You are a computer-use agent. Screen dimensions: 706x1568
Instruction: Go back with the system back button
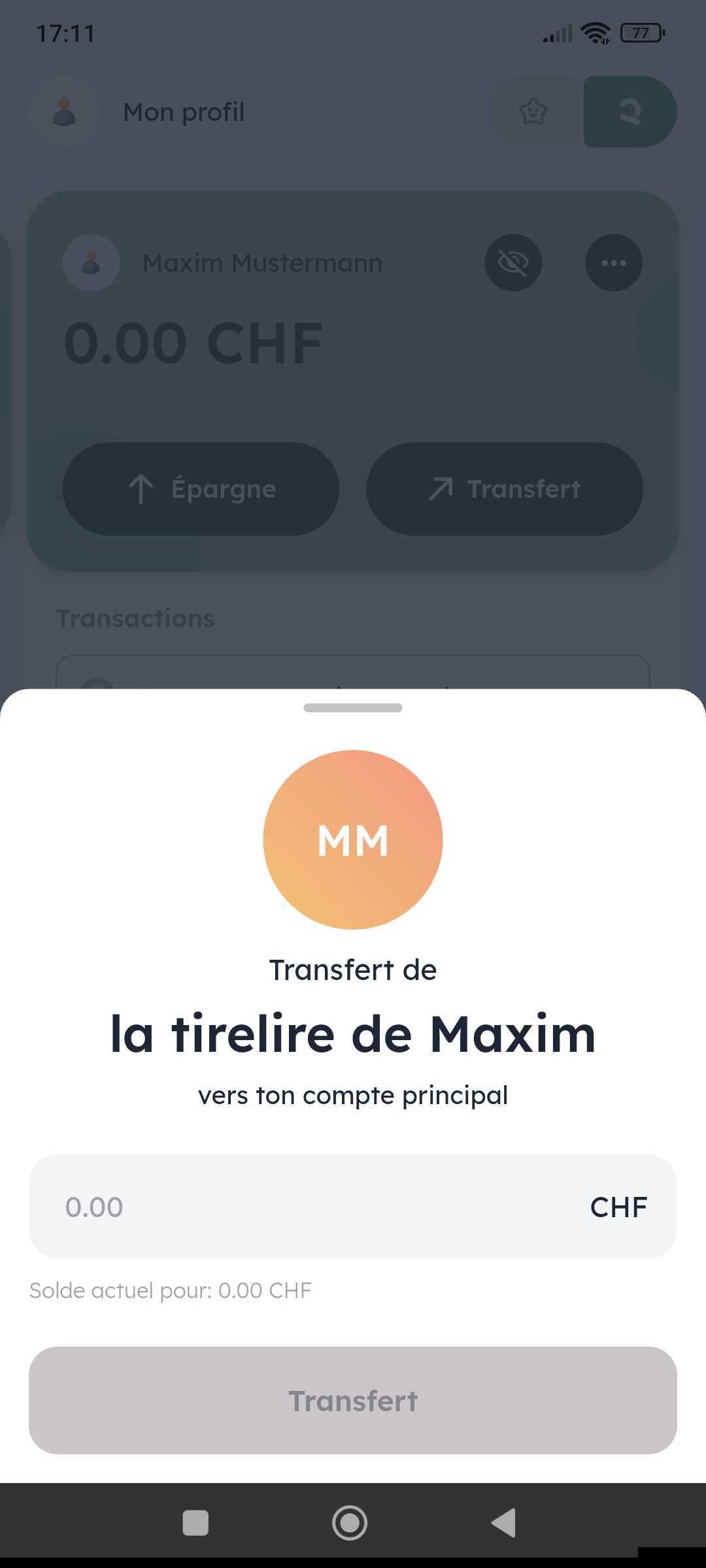[x=504, y=1523]
